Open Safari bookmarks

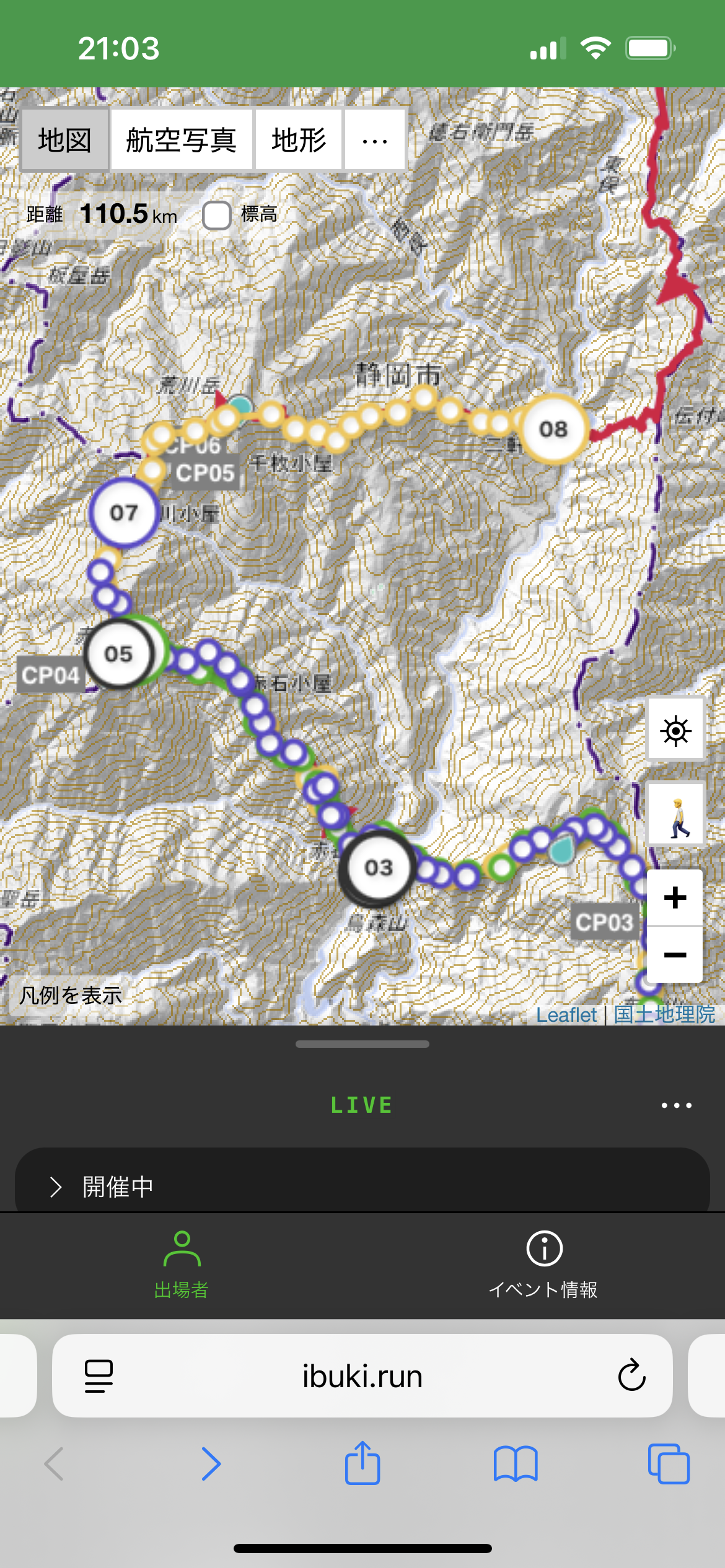[x=516, y=1463]
